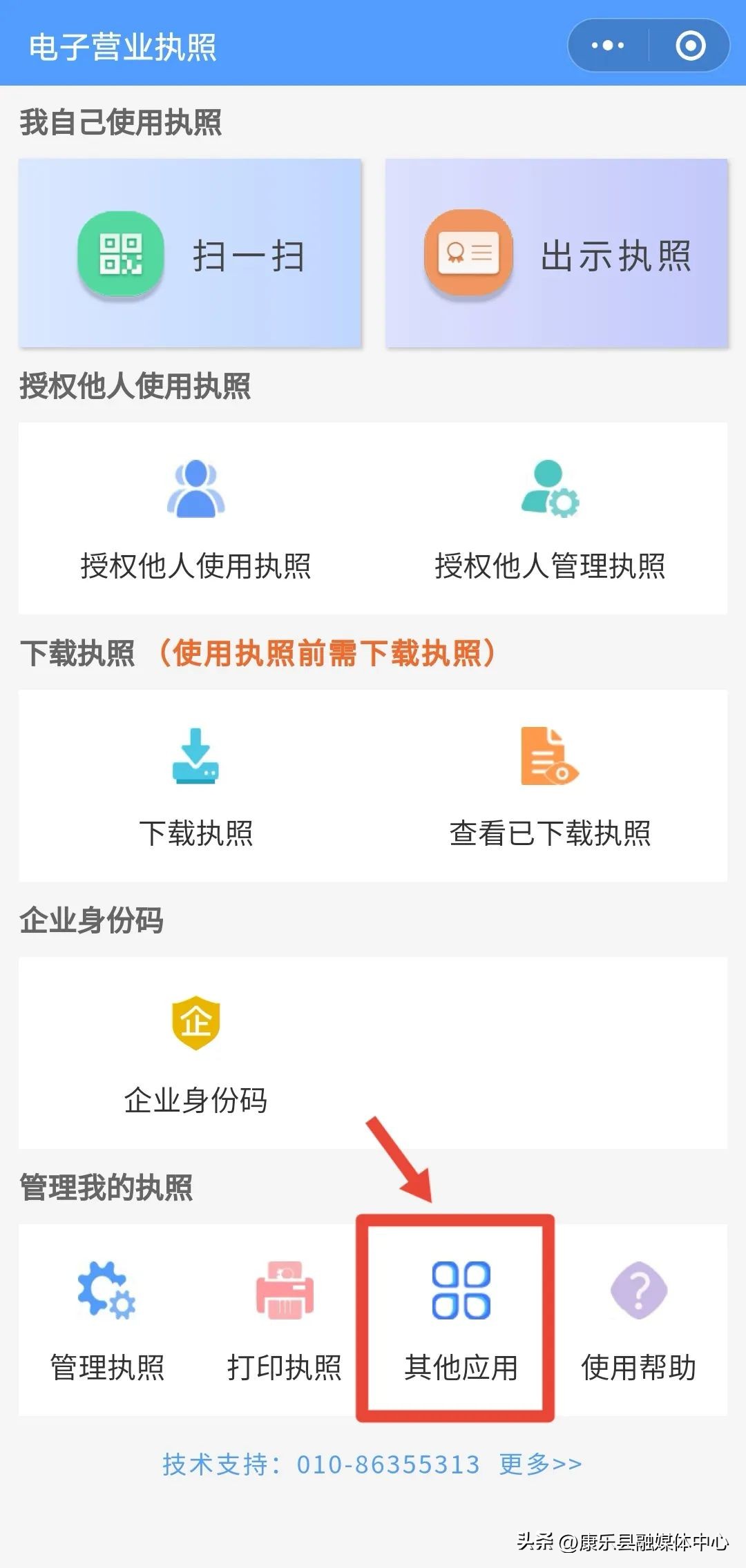Image resolution: width=746 pixels, height=1568 pixels.
Task: Tap the capsule target button top right
Action: [689, 45]
